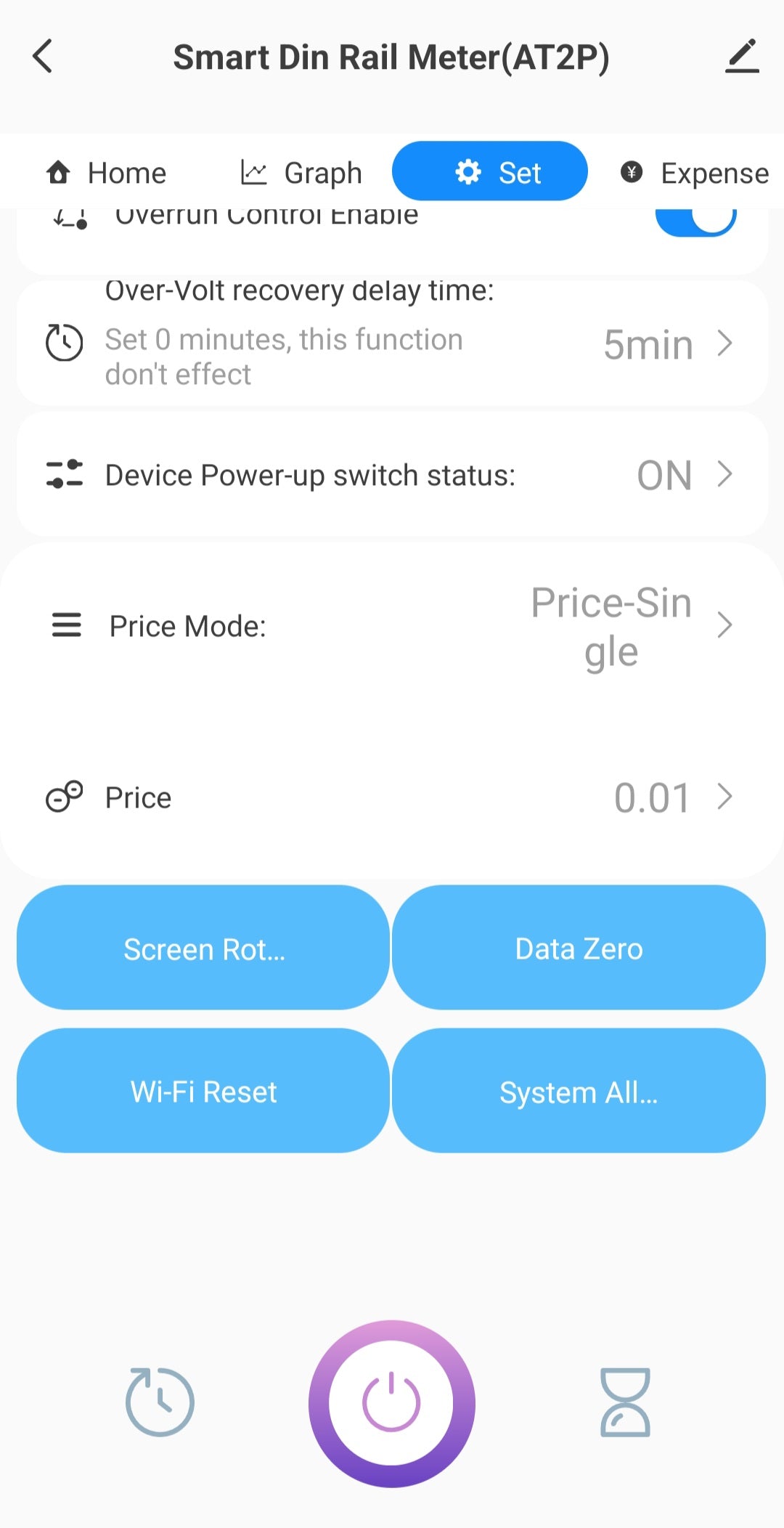
Task: Open the Graph tab
Action: 301,173
